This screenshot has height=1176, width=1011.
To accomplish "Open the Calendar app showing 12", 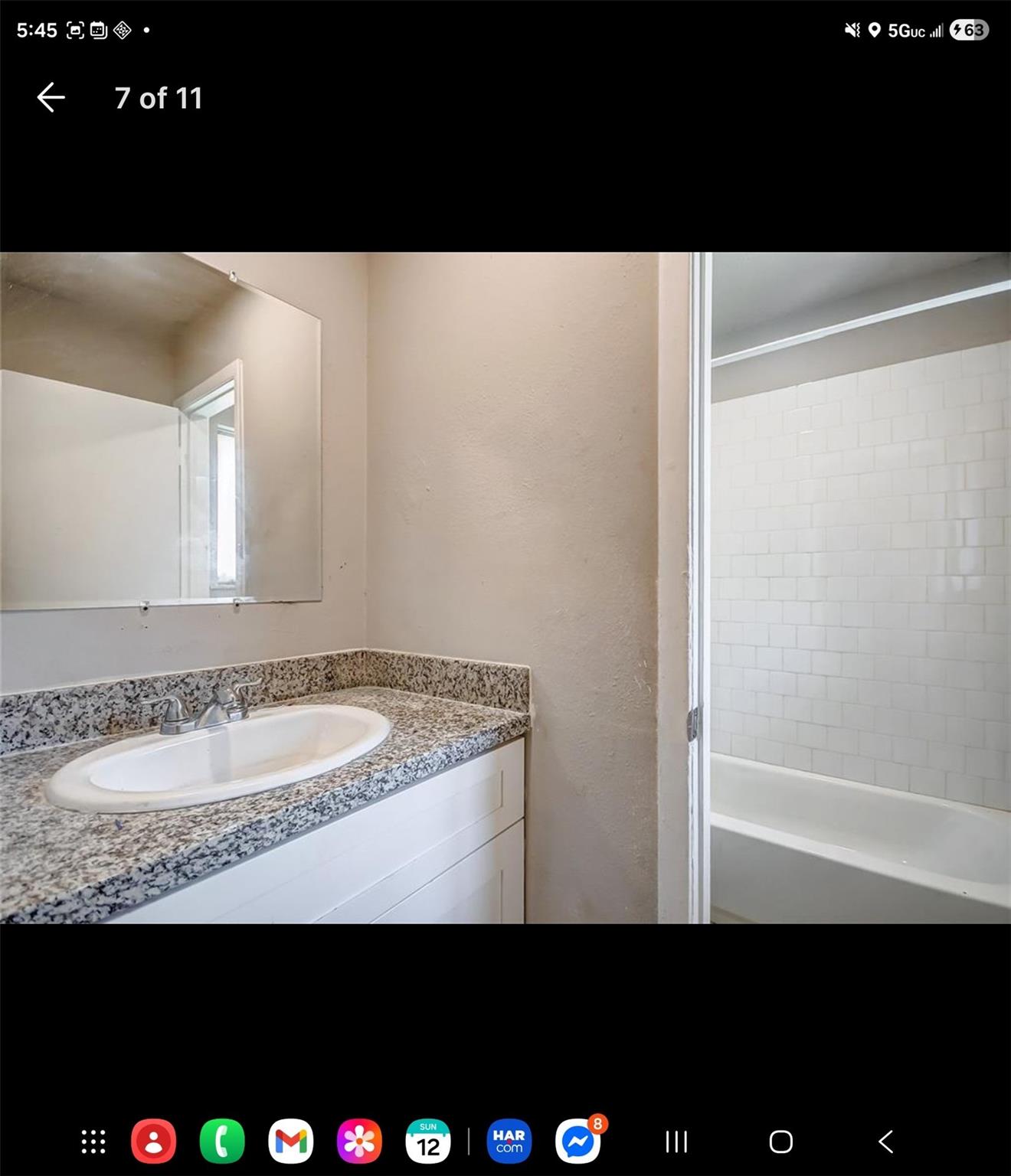I will pos(427,1142).
